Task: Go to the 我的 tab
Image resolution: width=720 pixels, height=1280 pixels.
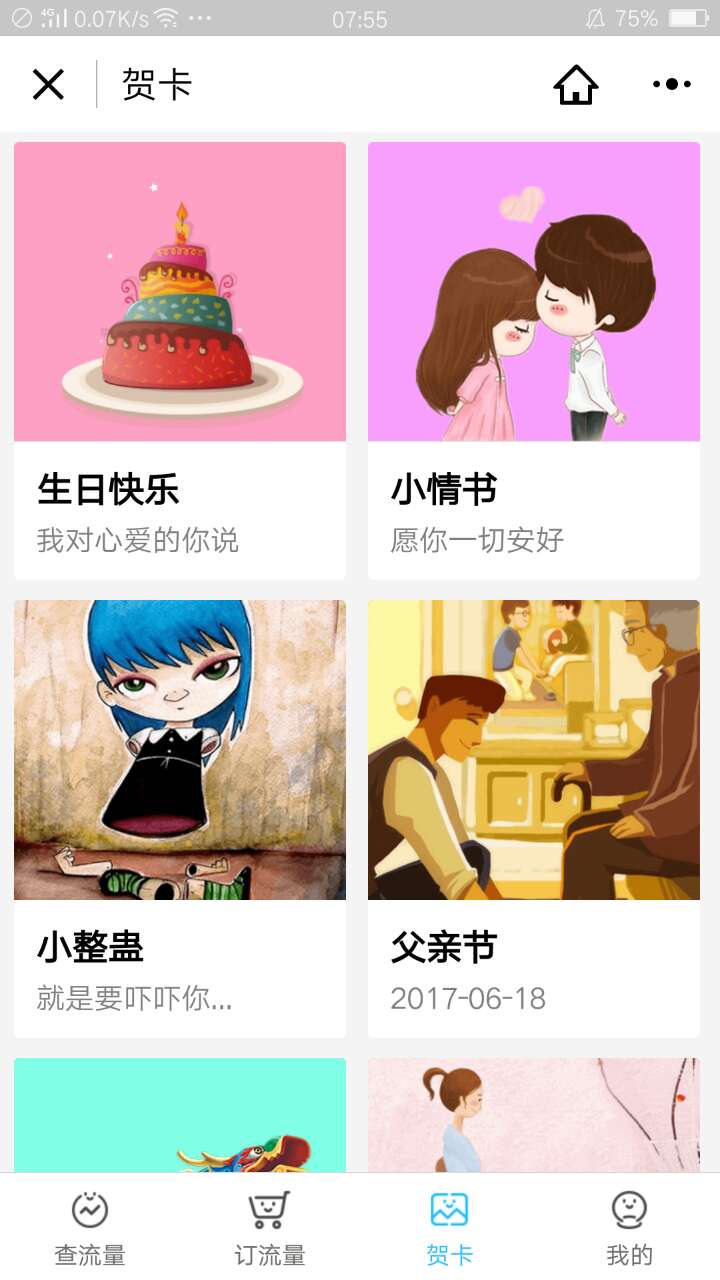Action: [630, 1228]
